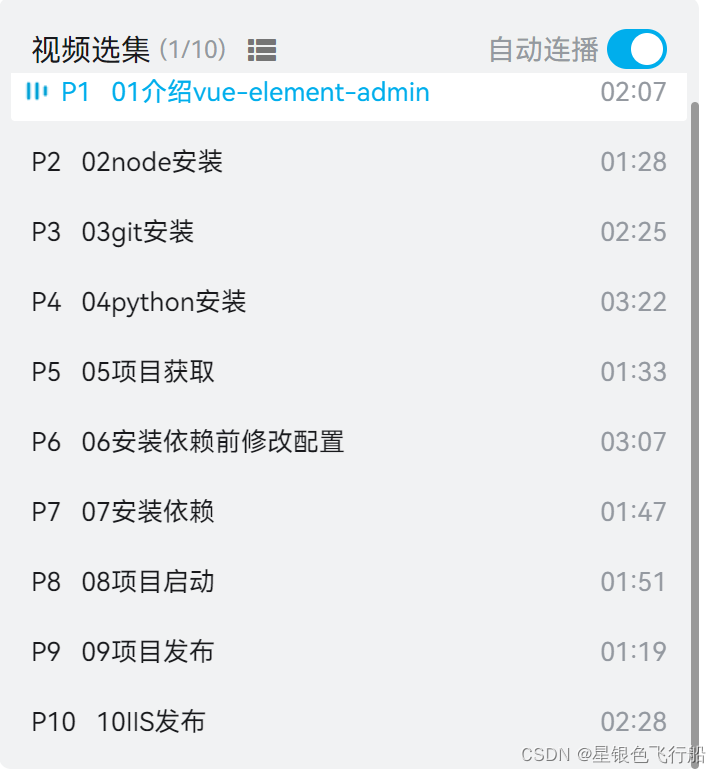Play P1 01介绍vue-element-admin
Viewport: 721px width, 773px height.
pyautogui.click(x=270, y=93)
